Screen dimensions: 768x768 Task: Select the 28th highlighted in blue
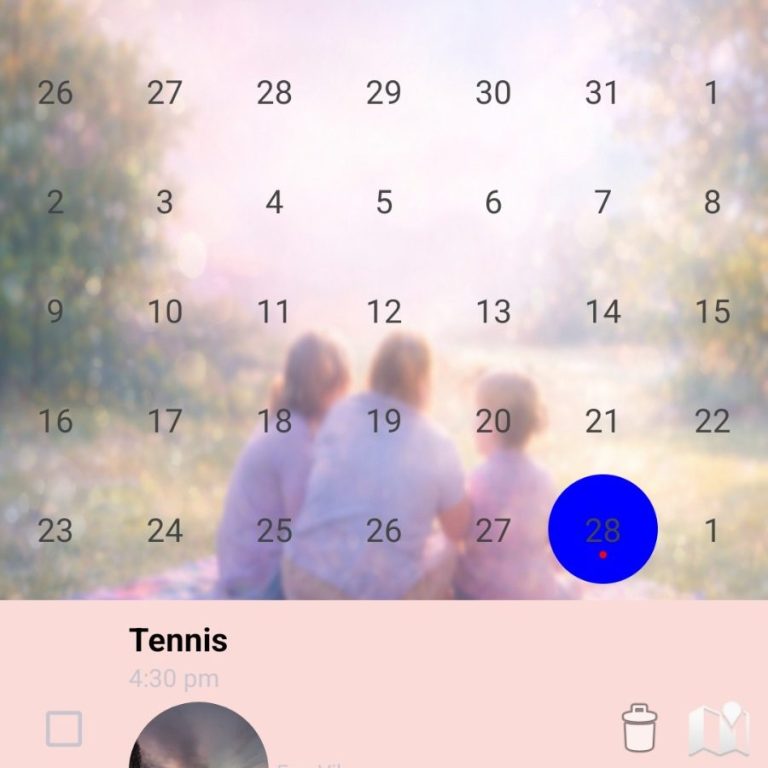[x=602, y=530]
